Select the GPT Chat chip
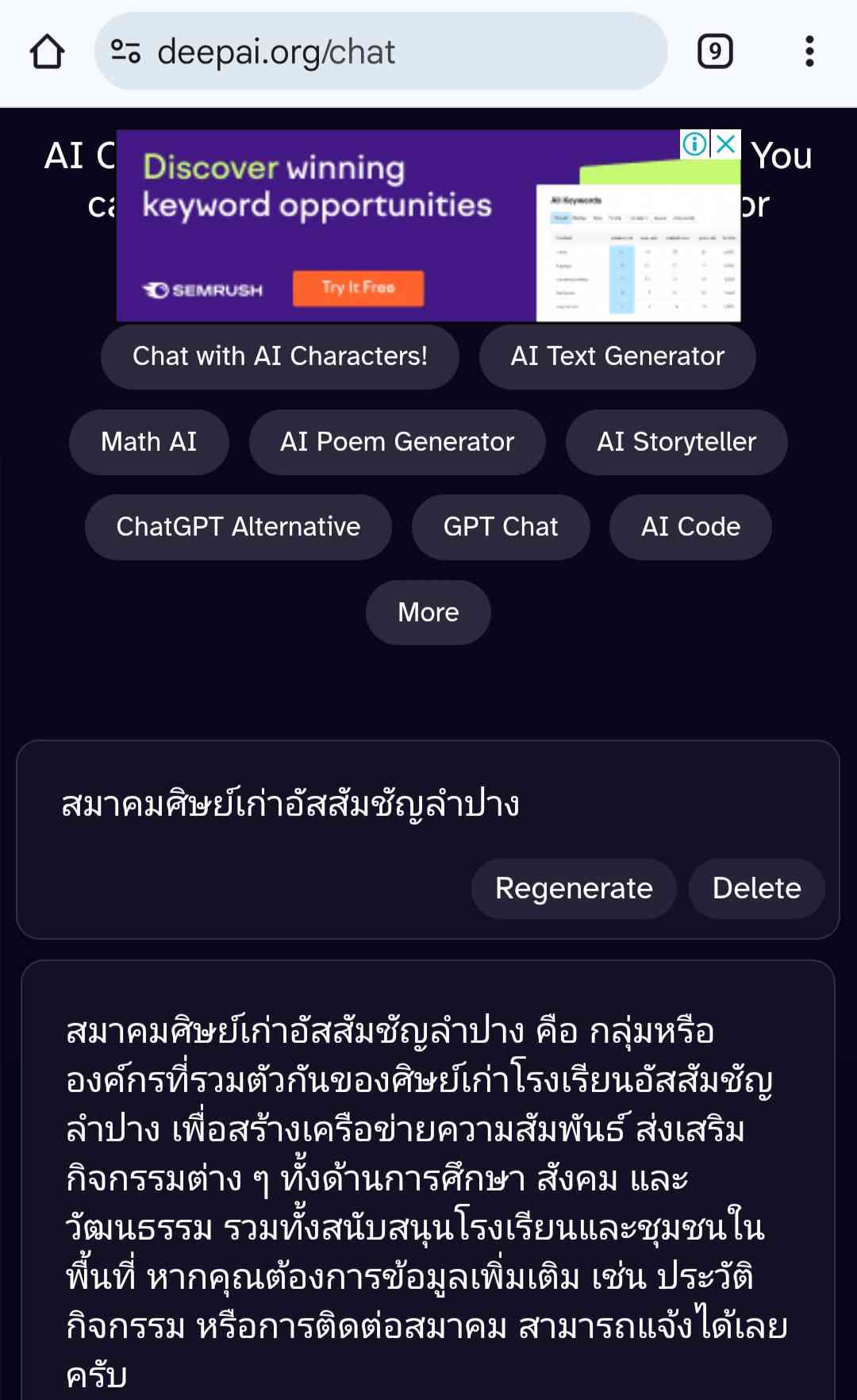This screenshot has height=1400, width=857. pos(500,527)
